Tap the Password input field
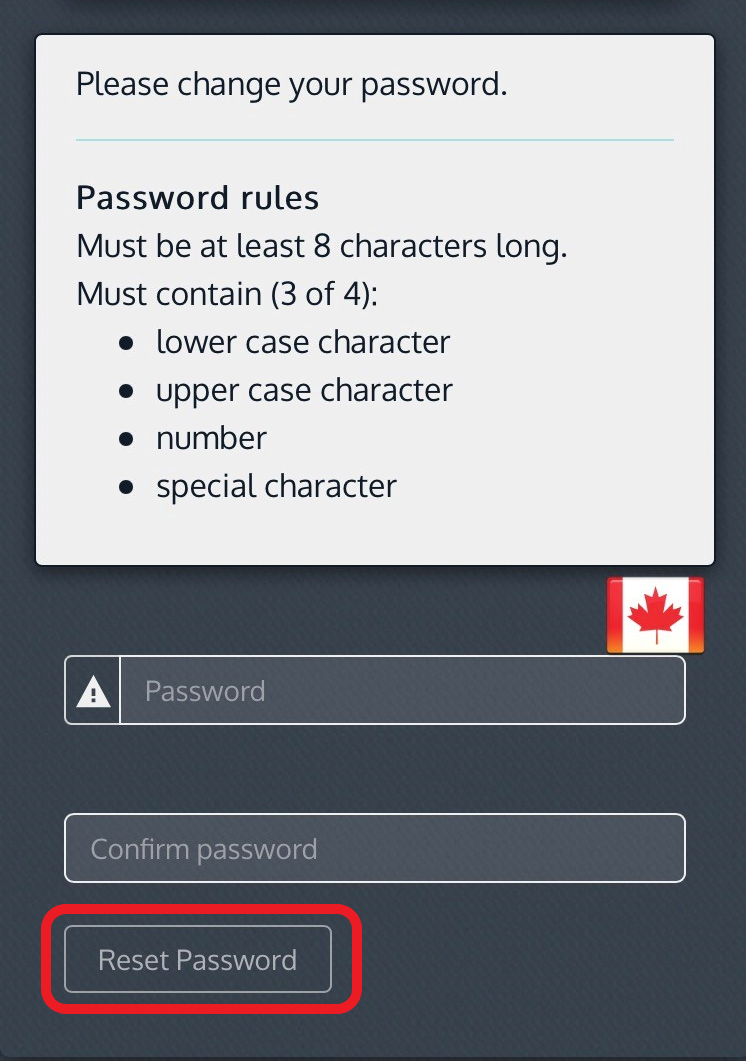Viewport: 746px width, 1061px height. [x=402, y=690]
